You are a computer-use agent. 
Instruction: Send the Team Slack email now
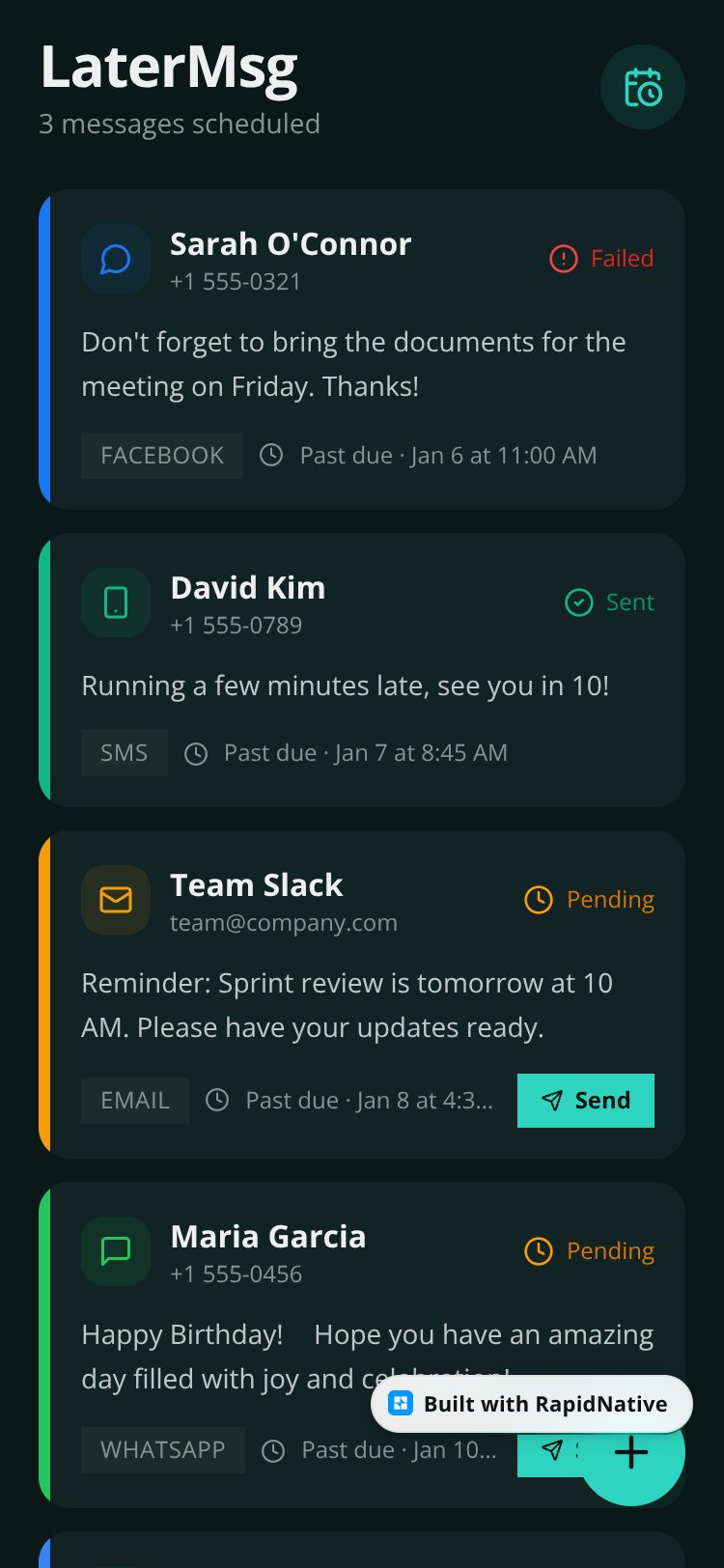(x=586, y=1101)
